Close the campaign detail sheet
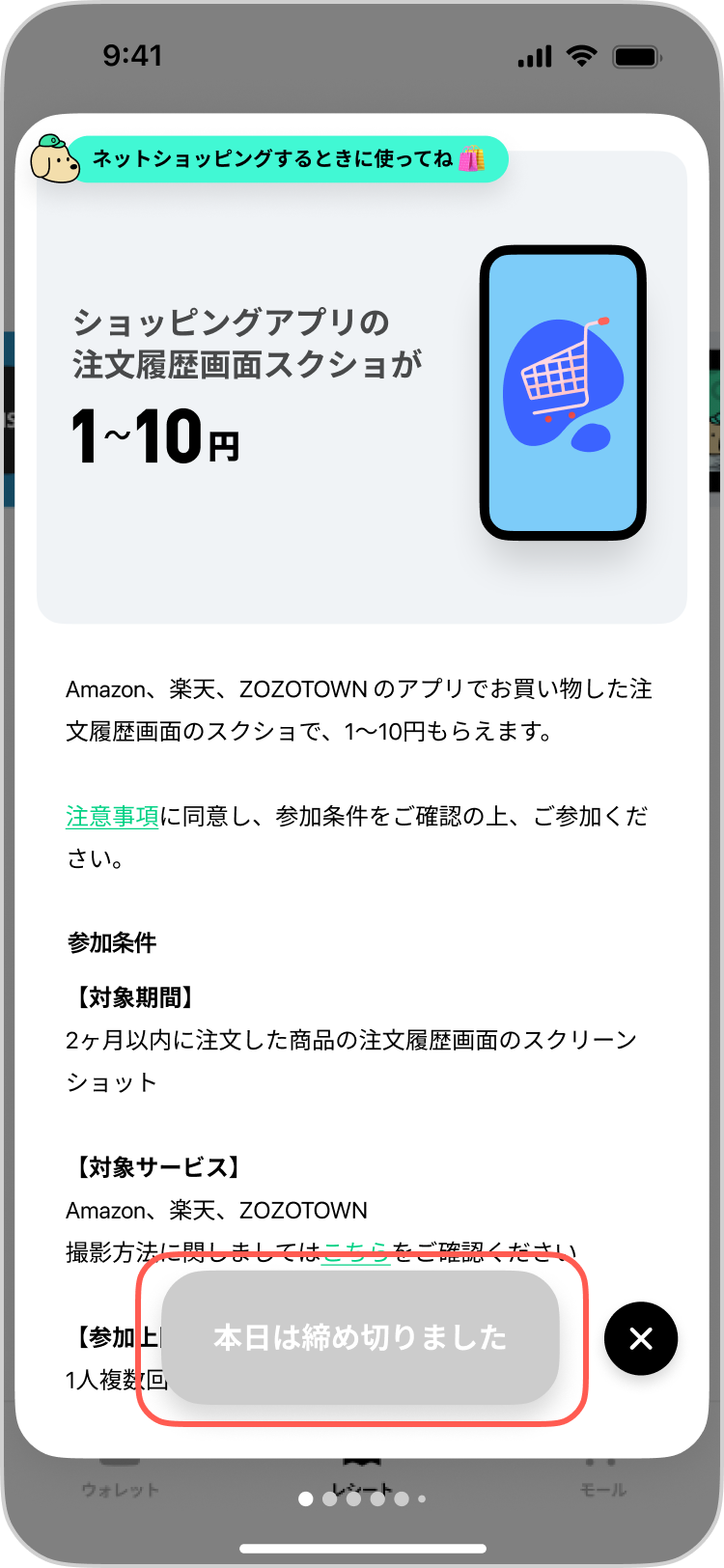The image size is (724, 1568). tap(641, 1338)
